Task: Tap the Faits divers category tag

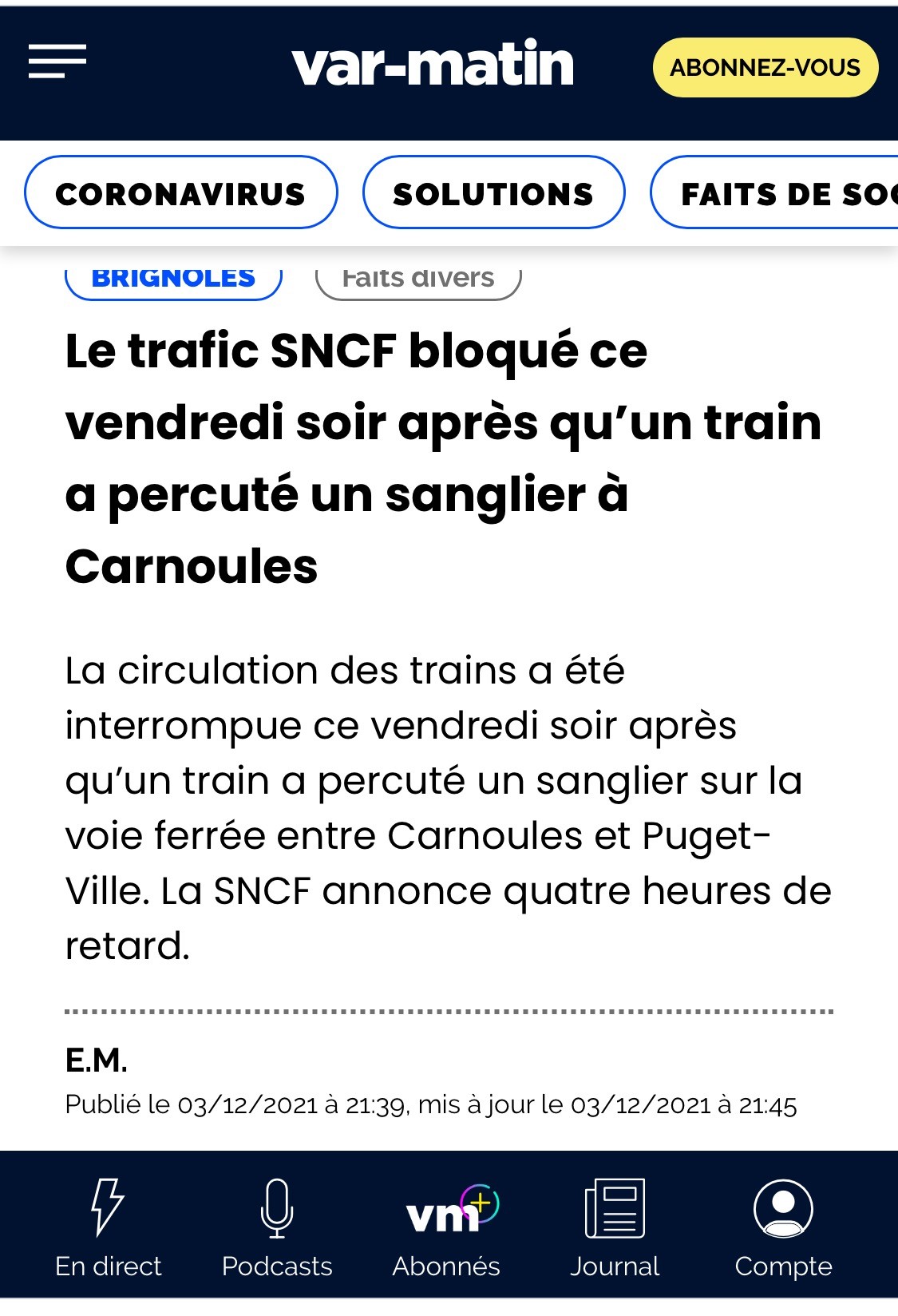Action: click(418, 280)
